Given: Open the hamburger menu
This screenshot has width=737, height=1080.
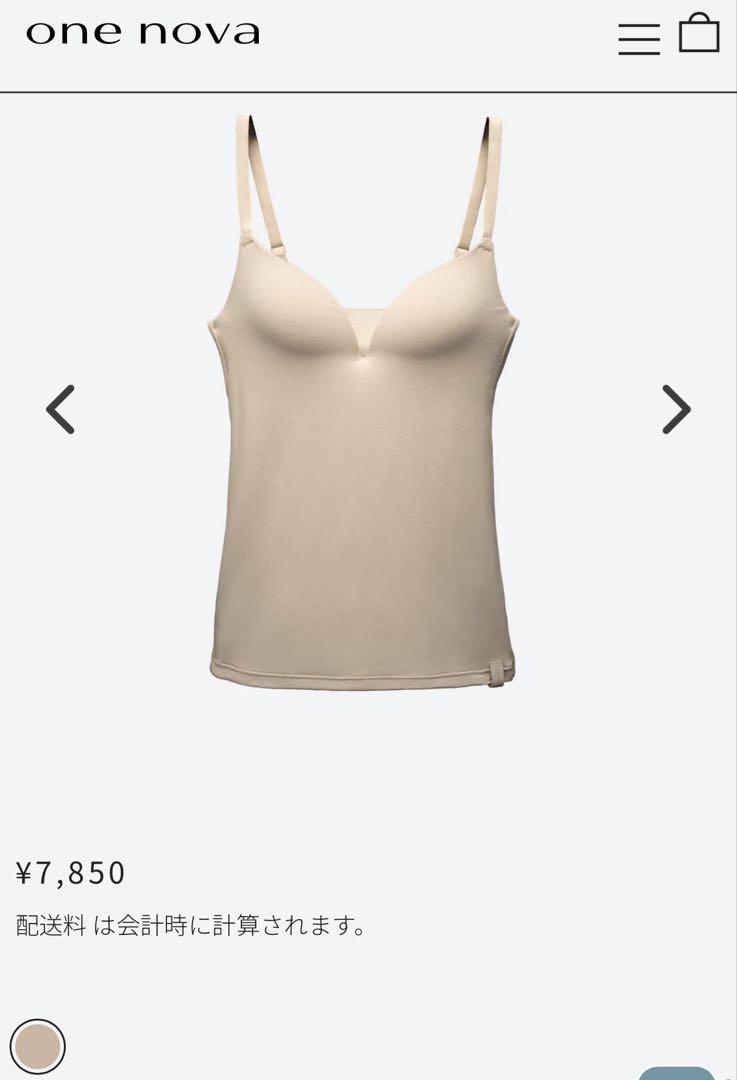Looking at the screenshot, I should 638,38.
